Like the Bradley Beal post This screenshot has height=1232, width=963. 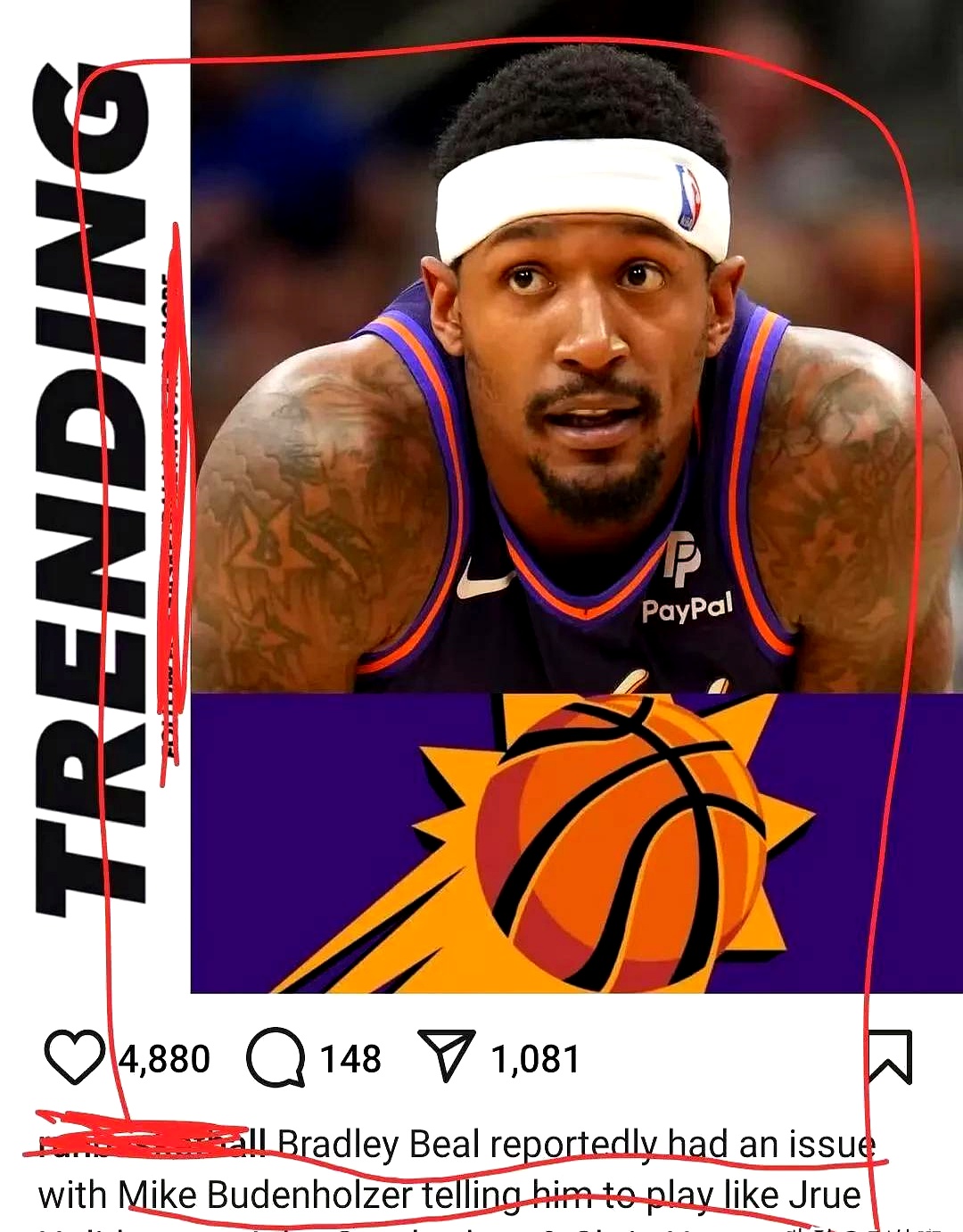click(74, 1057)
